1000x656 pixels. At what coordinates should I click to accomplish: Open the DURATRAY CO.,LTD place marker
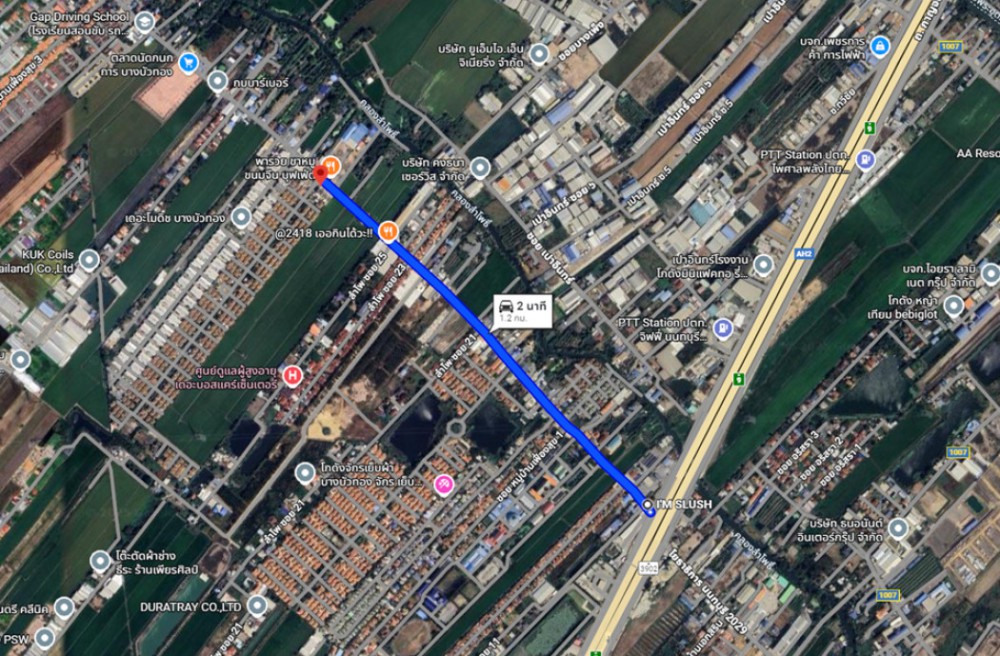point(257,605)
